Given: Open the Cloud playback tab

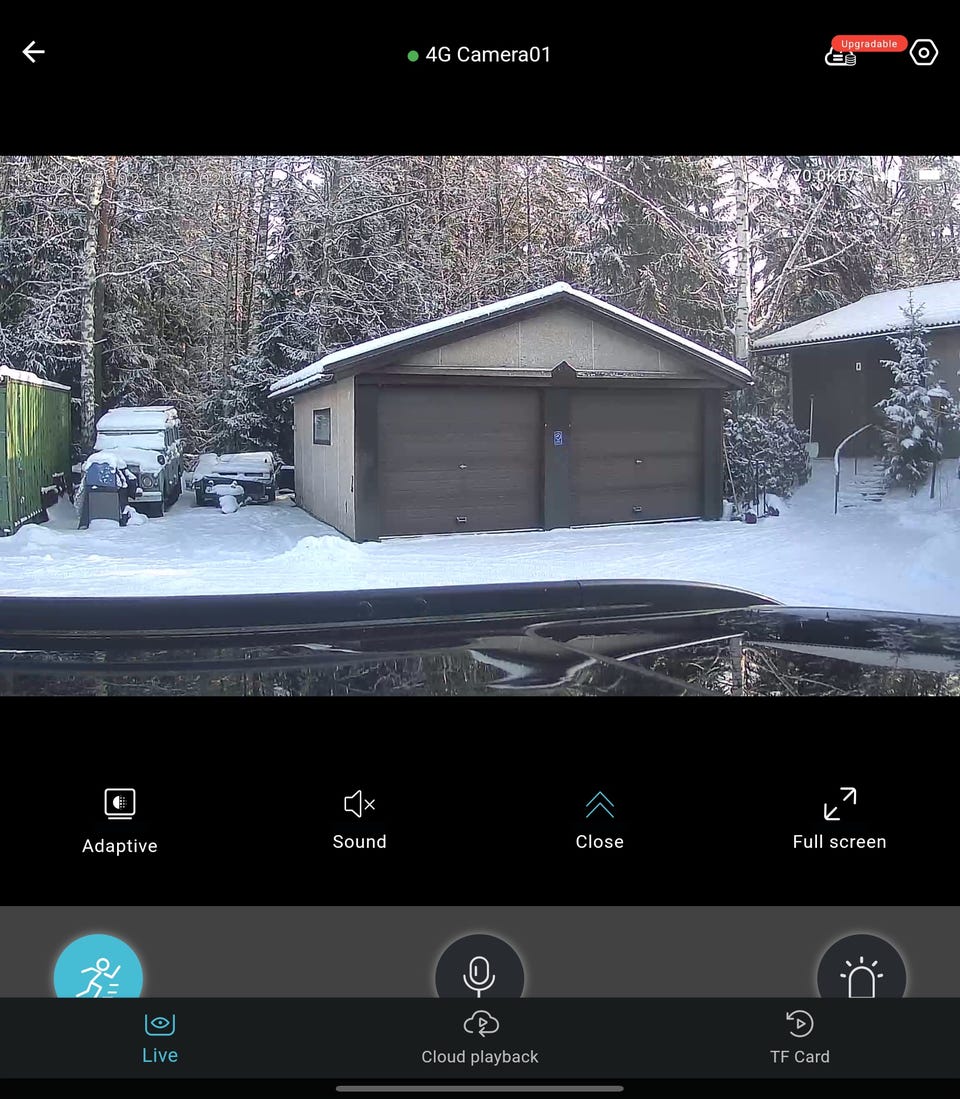Looking at the screenshot, I should coord(480,1038).
